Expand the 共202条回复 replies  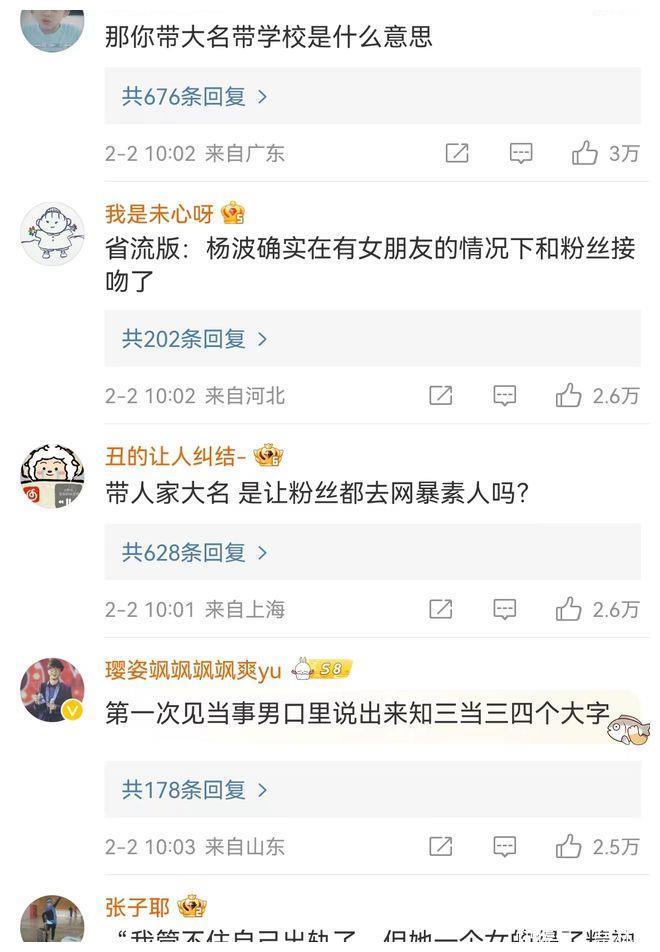coord(195,339)
